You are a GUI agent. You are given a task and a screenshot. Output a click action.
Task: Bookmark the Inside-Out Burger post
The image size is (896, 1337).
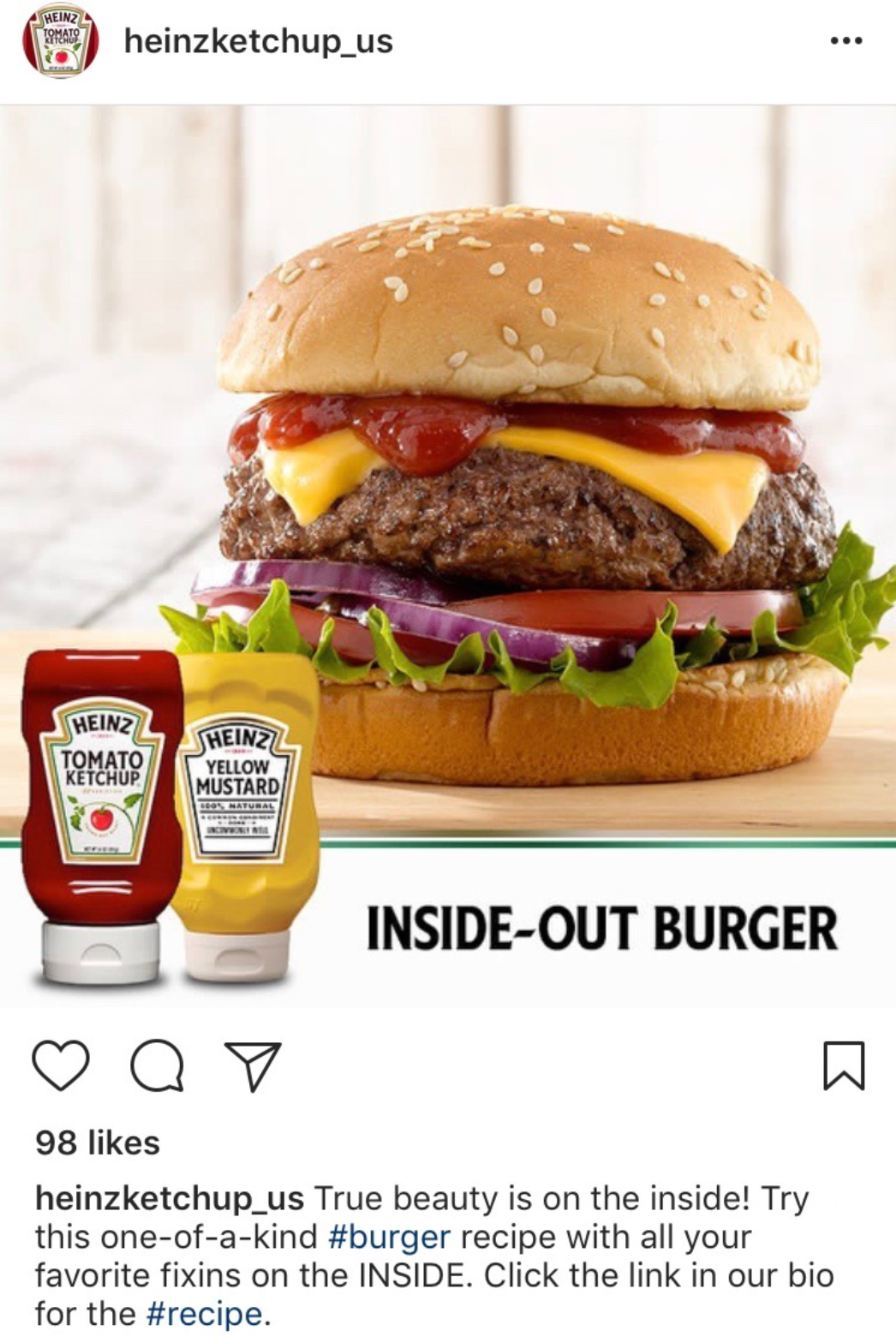point(844,1065)
